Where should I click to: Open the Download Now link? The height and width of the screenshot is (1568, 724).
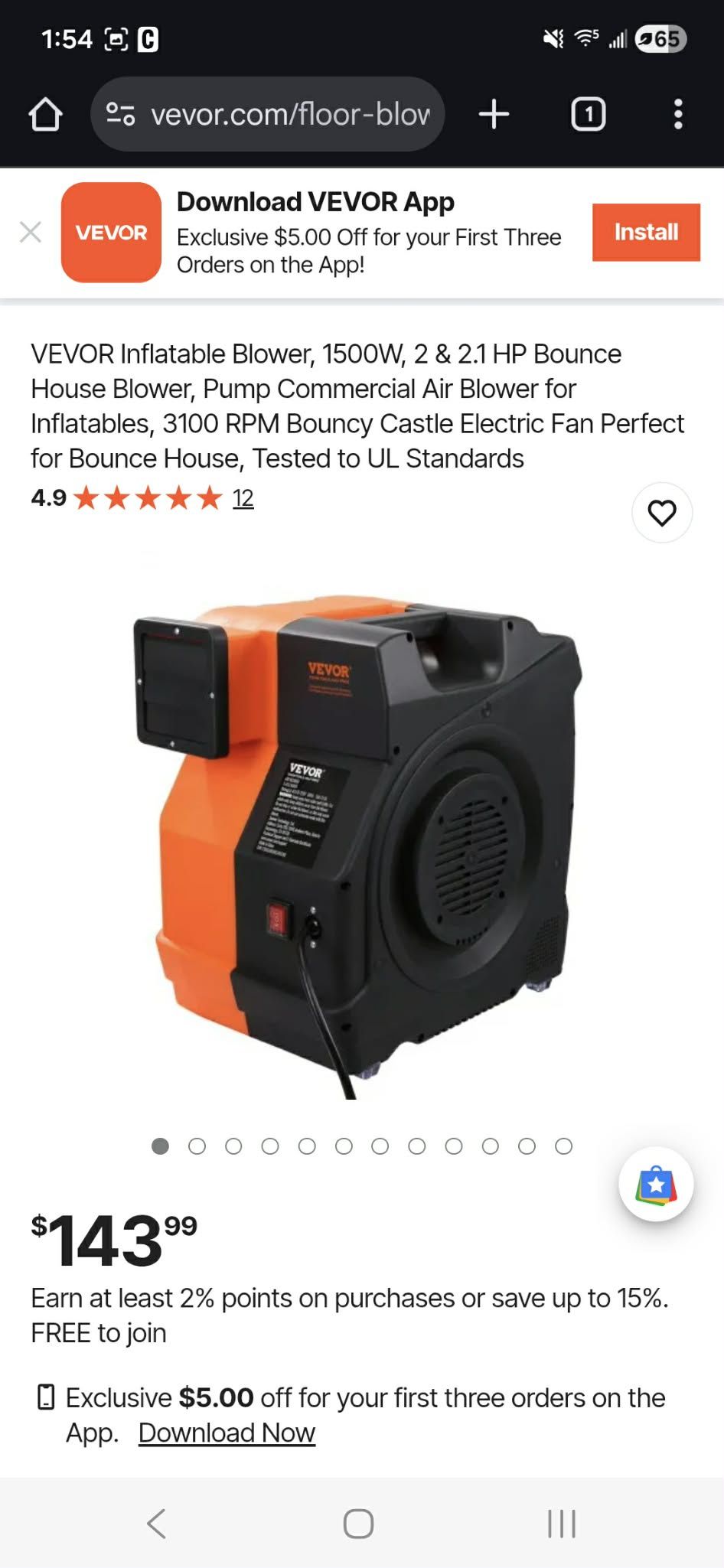click(x=226, y=1432)
